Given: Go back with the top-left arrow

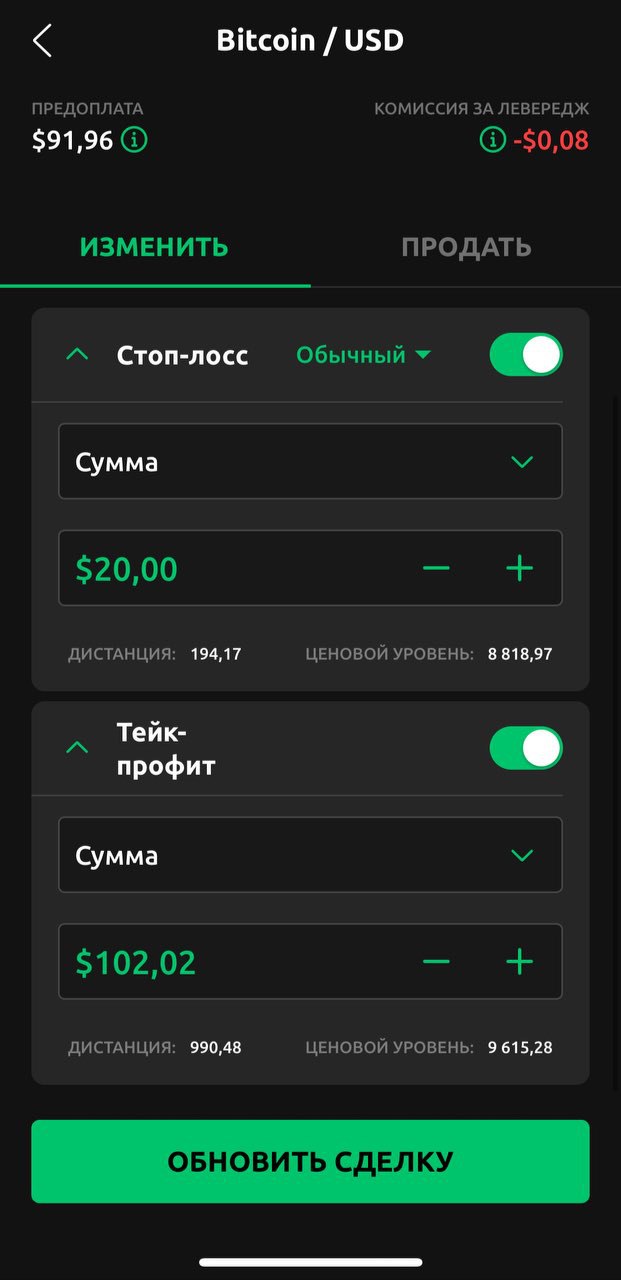Looking at the screenshot, I should tap(42, 41).
